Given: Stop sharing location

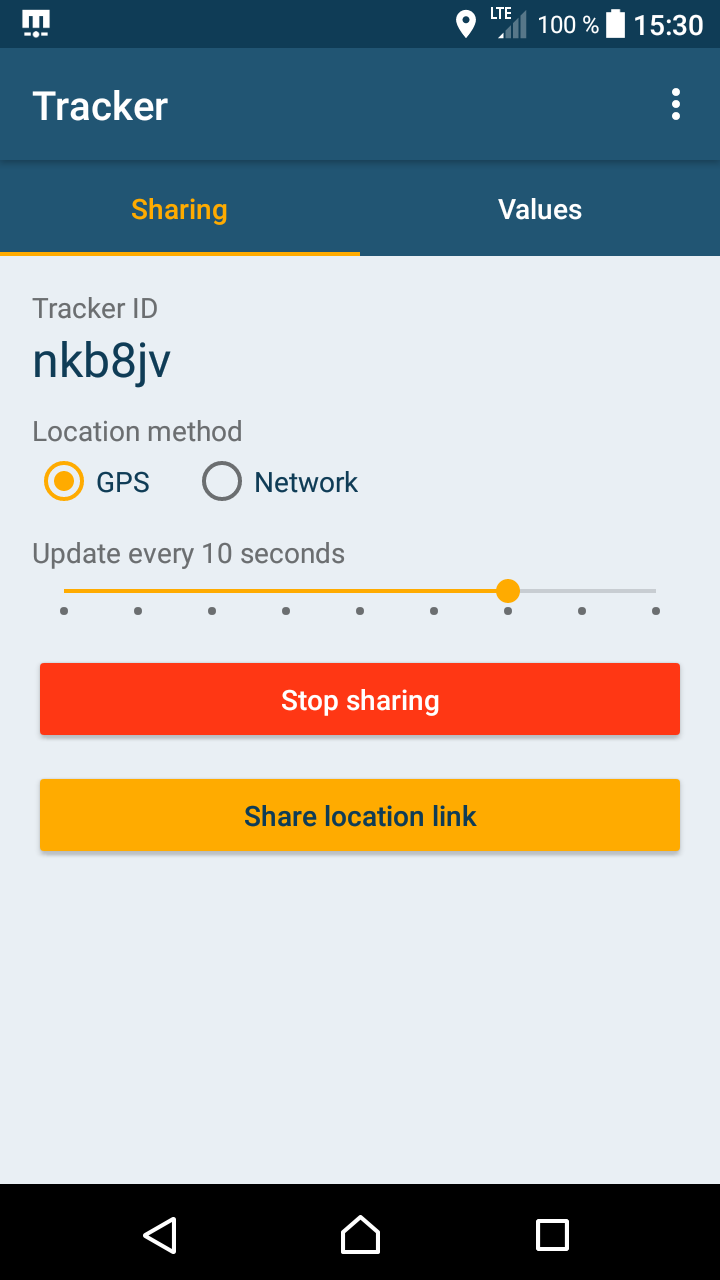Looking at the screenshot, I should click(x=360, y=700).
